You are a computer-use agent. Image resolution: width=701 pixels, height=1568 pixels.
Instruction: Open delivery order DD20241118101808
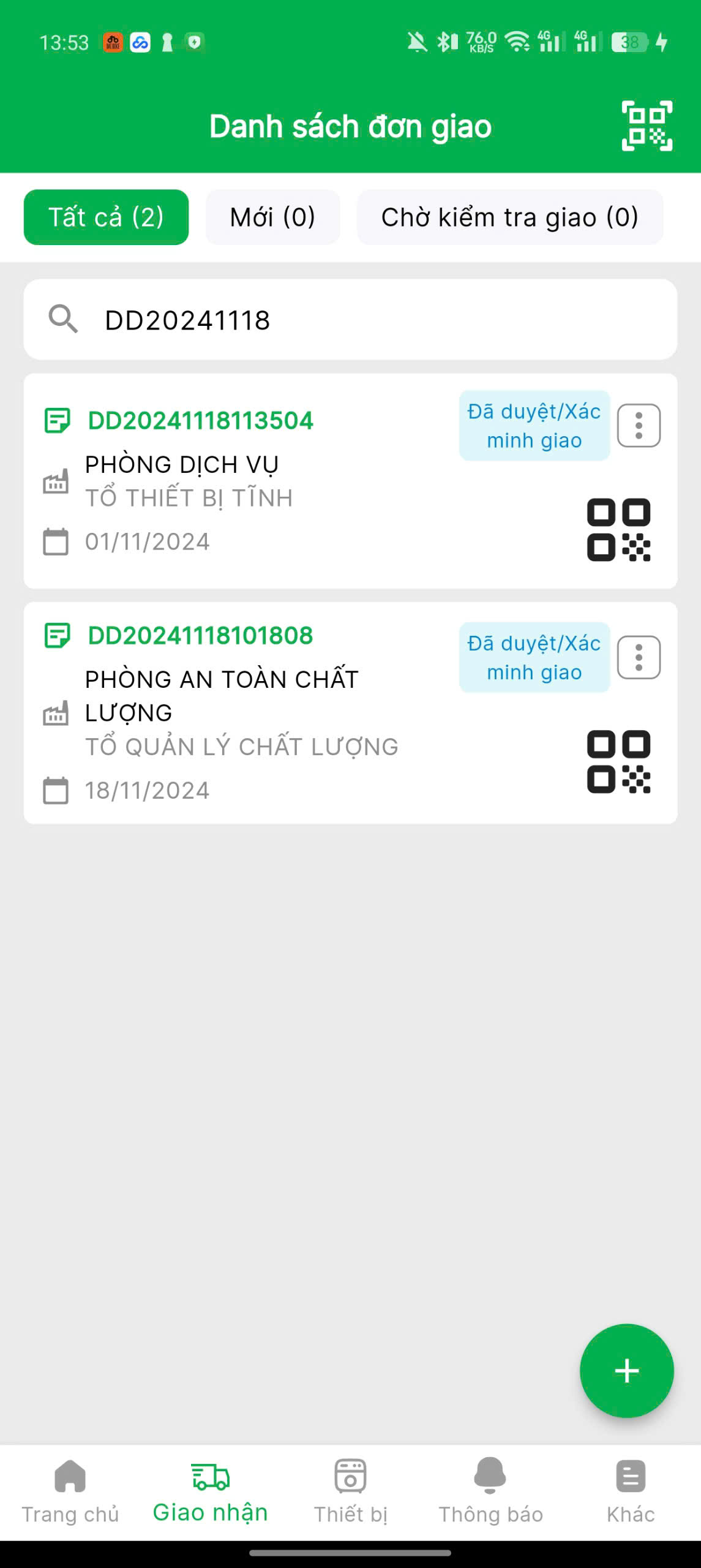point(200,636)
